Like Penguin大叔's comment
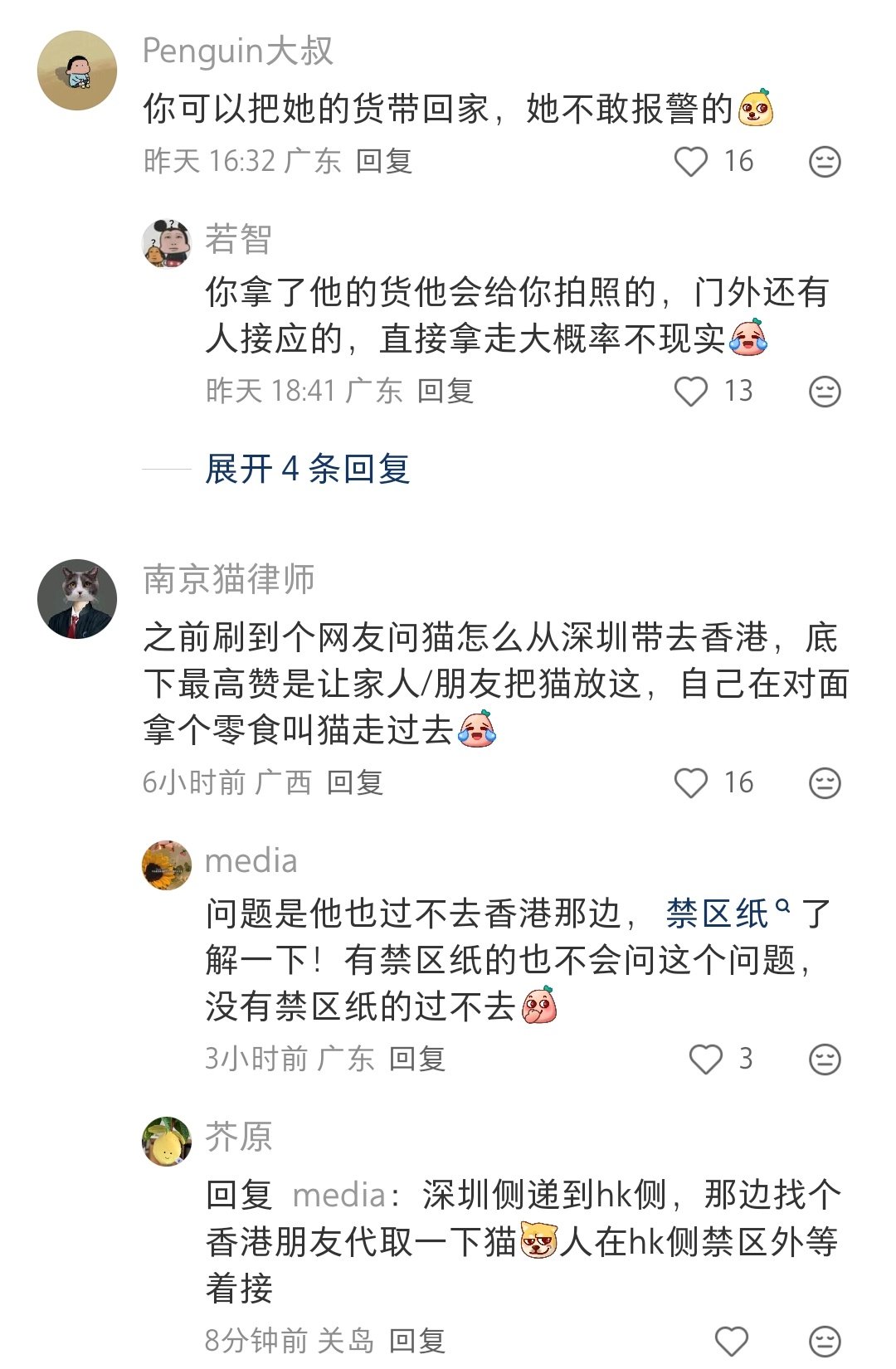Image resolution: width=896 pixels, height=1369 pixels. (690, 162)
